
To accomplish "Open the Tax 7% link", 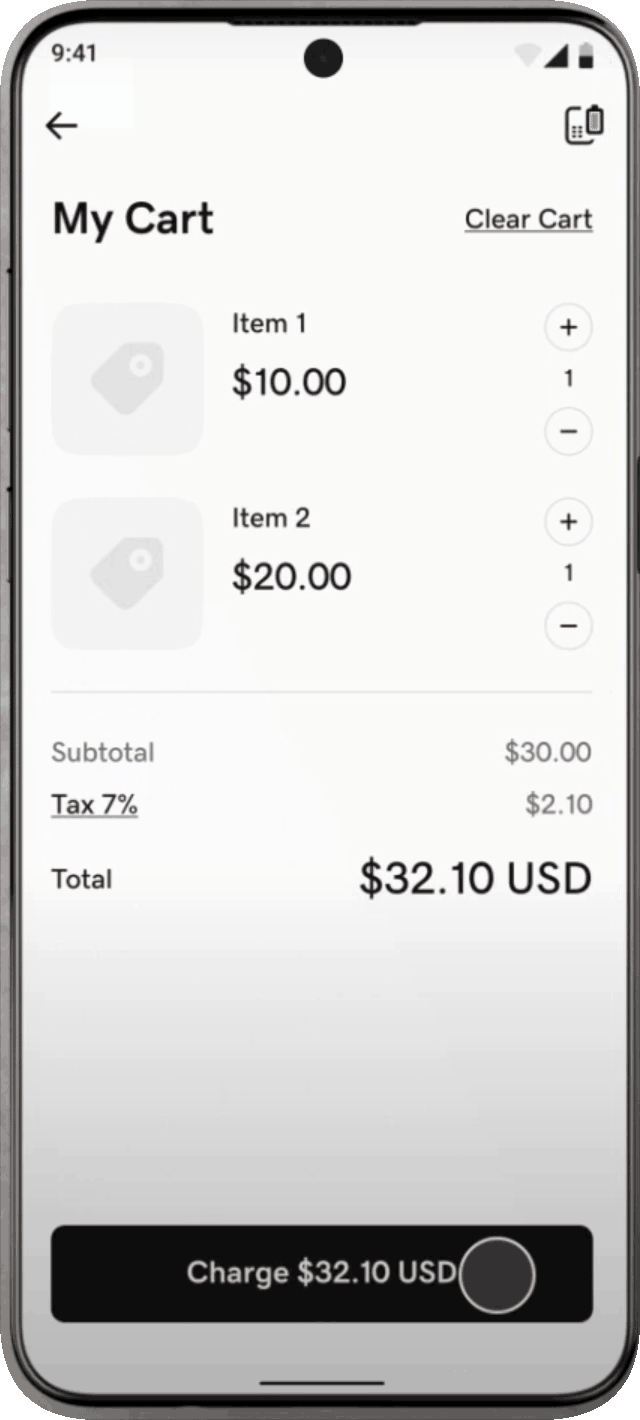I will [x=94, y=804].
